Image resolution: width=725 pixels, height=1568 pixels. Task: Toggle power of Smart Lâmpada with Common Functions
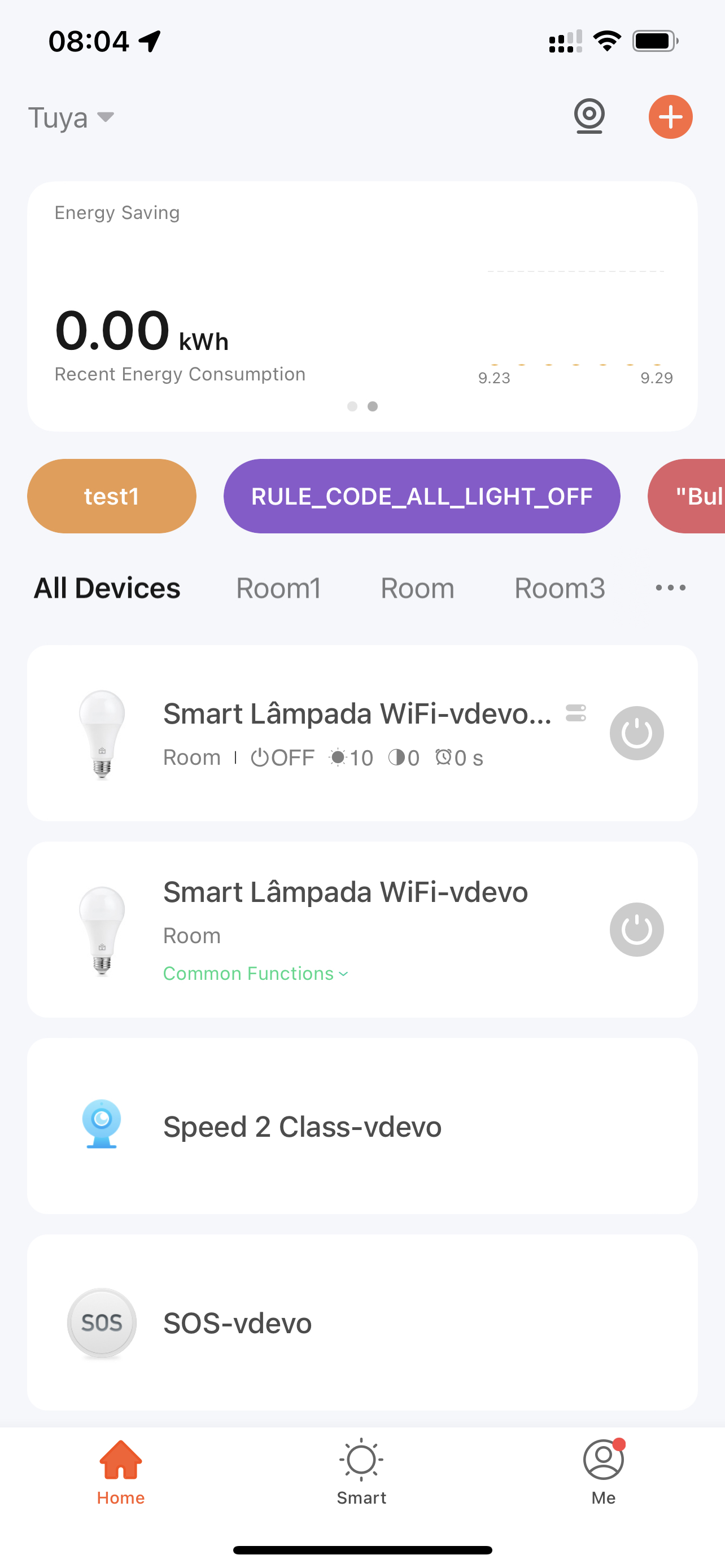[637, 930]
